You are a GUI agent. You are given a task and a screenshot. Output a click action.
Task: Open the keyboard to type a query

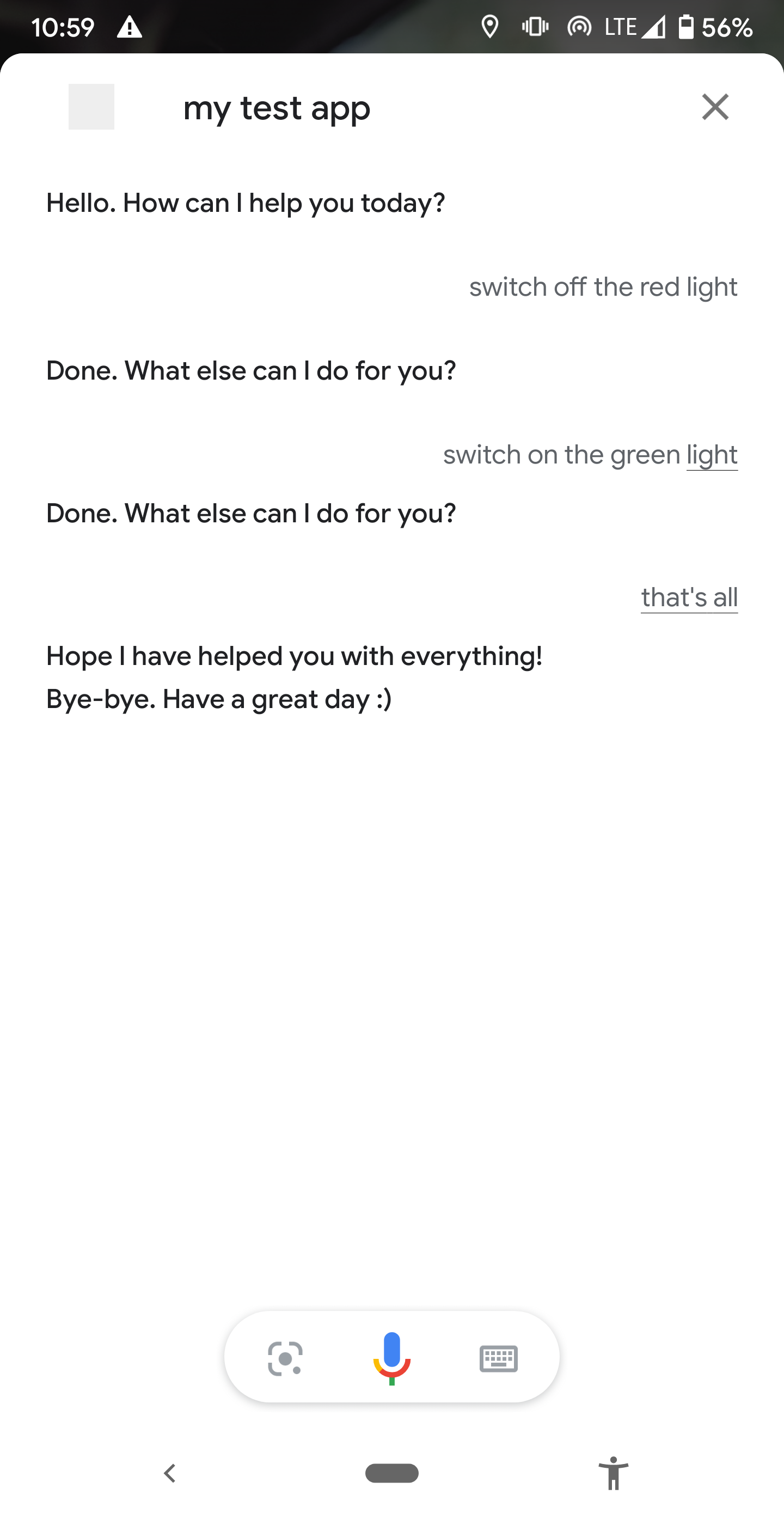point(498,1359)
